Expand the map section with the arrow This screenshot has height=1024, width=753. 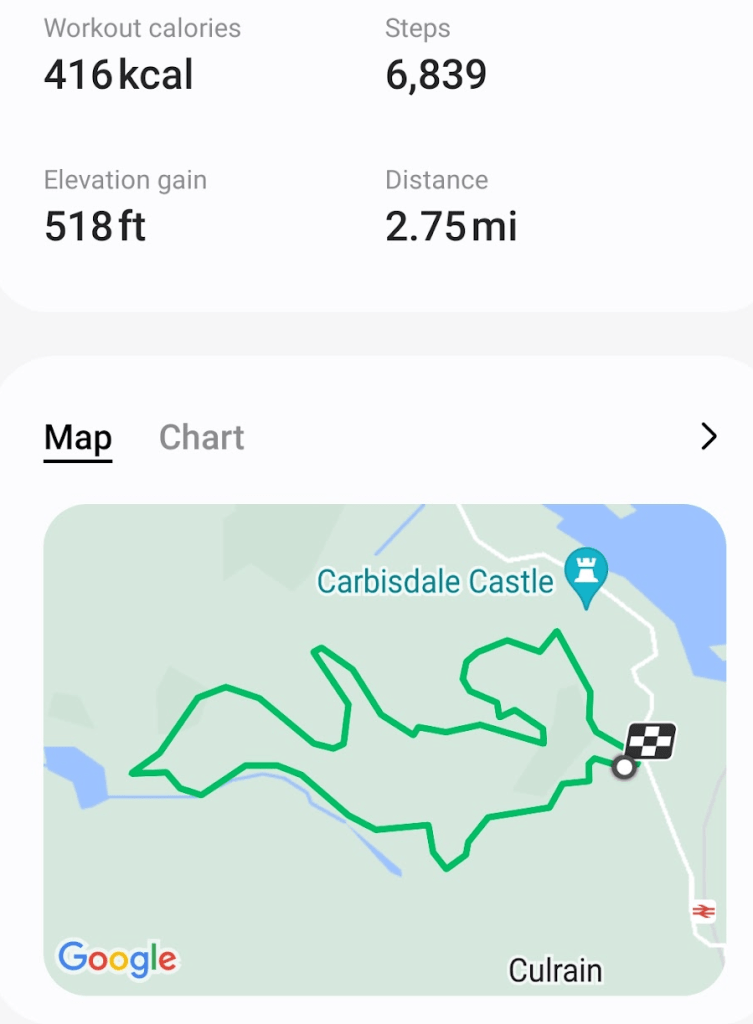(x=708, y=437)
